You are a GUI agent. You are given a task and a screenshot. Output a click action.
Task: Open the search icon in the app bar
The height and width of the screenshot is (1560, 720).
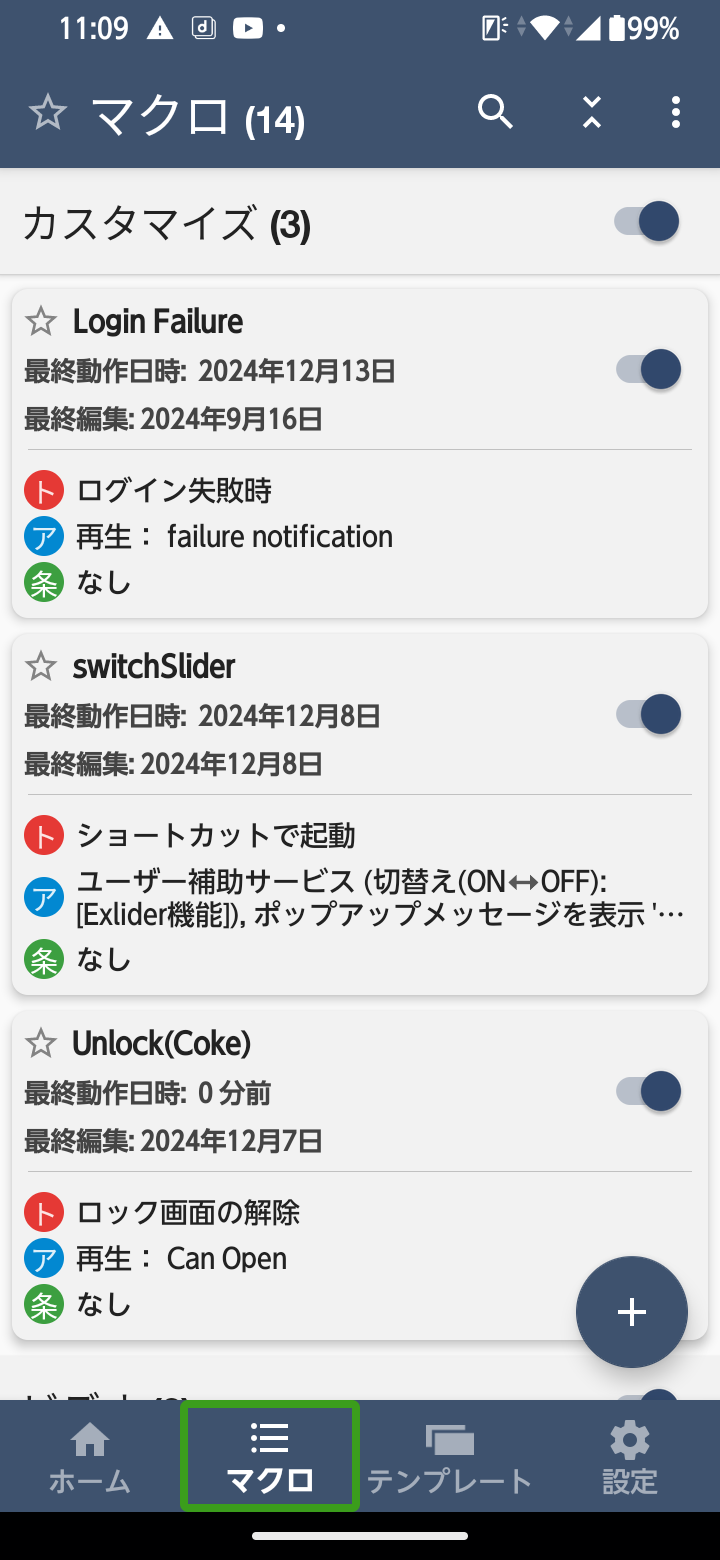click(x=495, y=112)
